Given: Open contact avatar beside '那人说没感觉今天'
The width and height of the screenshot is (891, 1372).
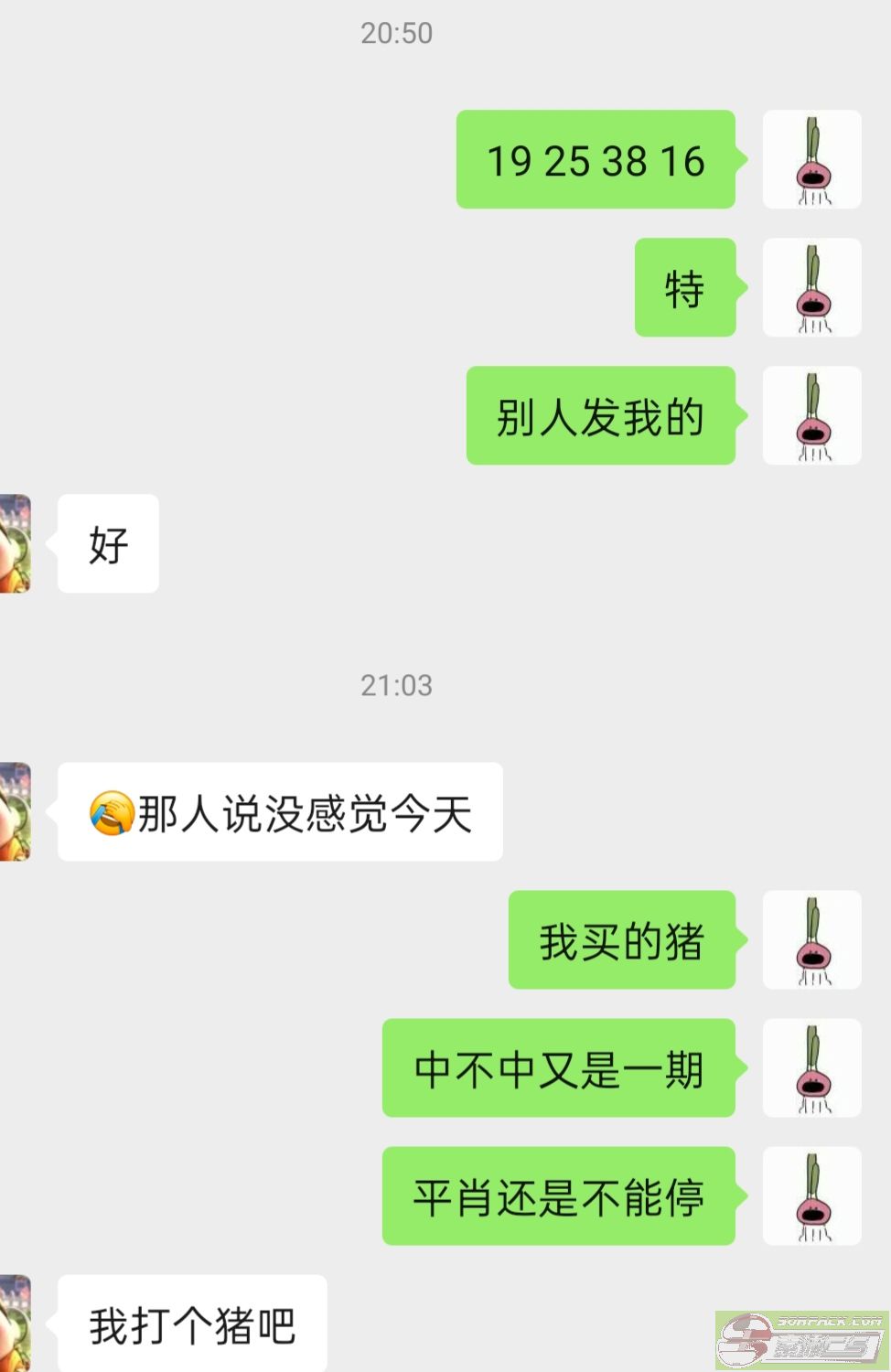Looking at the screenshot, I should point(15,811).
